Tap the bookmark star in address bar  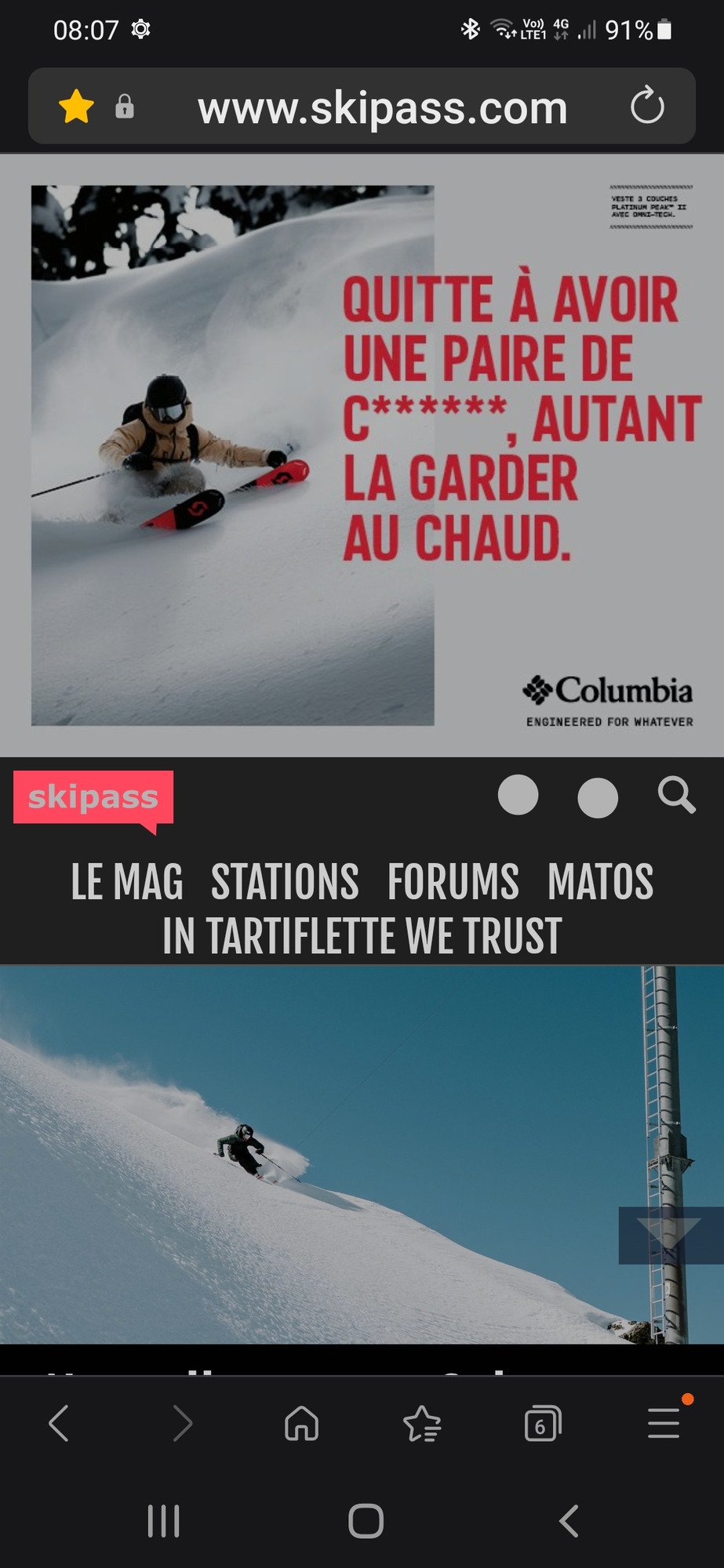click(76, 107)
